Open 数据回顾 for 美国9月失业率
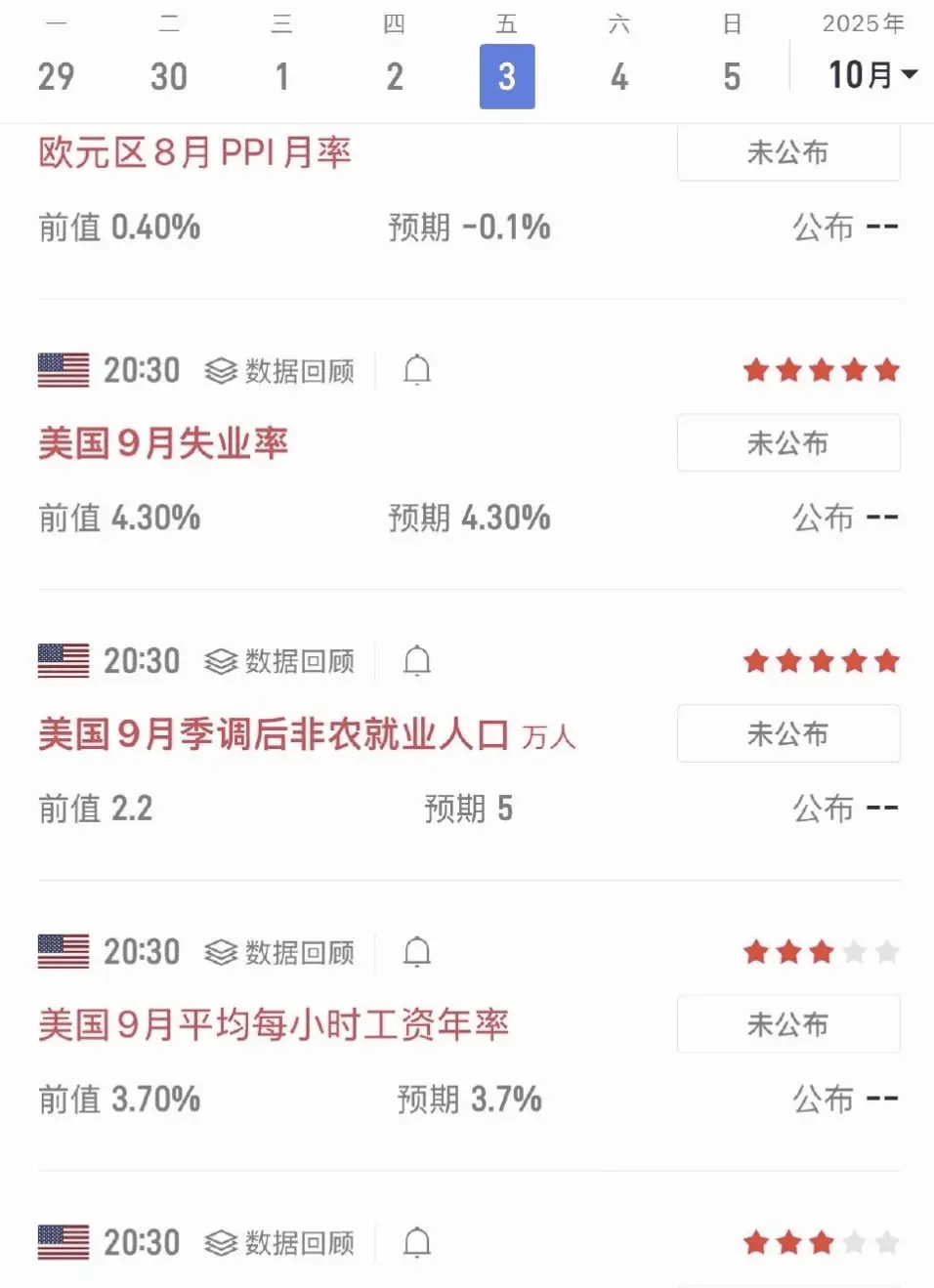Image resolution: width=934 pixels, height=1288 pixels. [x=279, y=371]
